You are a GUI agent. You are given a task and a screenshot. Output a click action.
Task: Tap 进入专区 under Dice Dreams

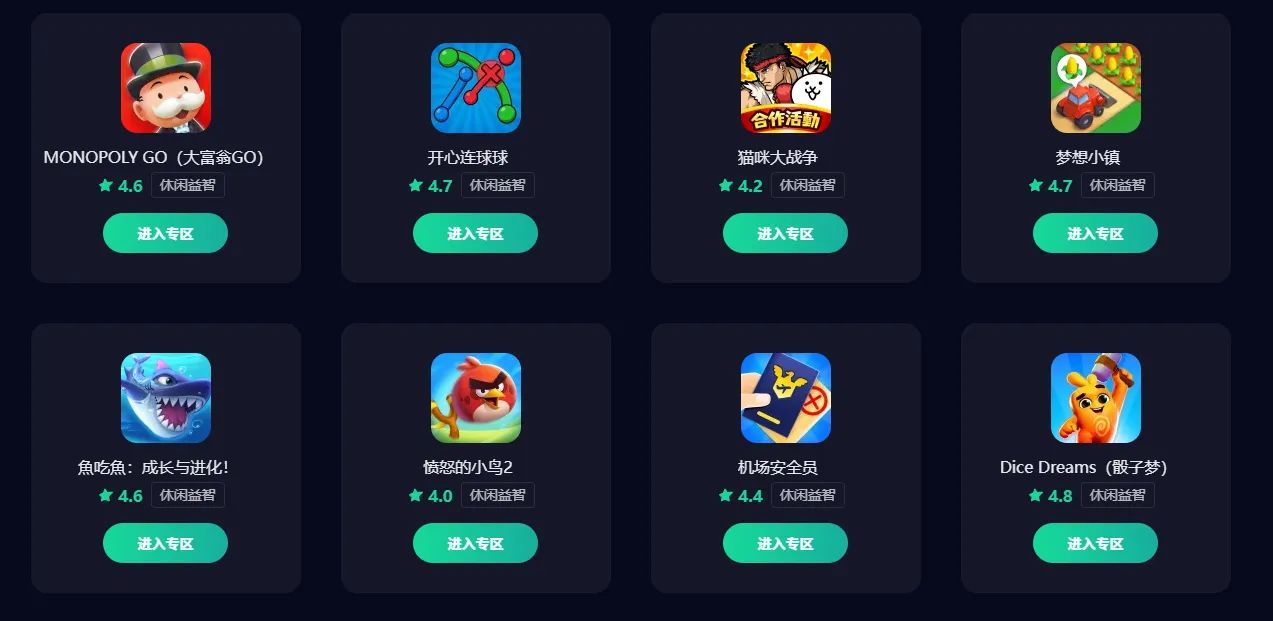point(1095,543)
